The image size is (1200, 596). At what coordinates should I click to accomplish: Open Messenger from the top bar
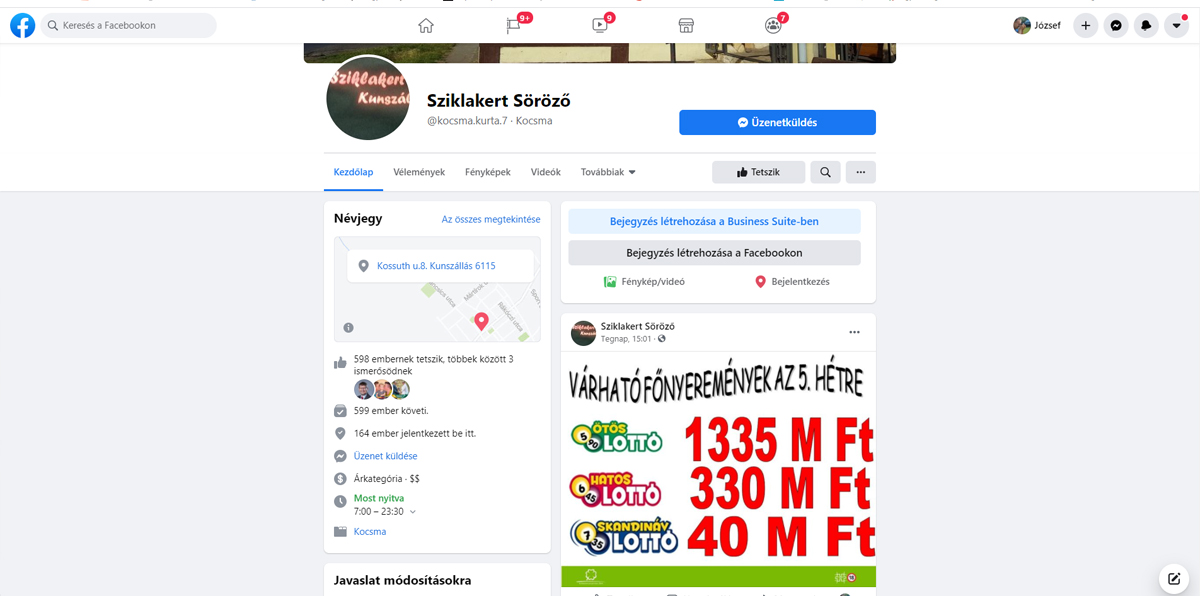point(1116,26)
